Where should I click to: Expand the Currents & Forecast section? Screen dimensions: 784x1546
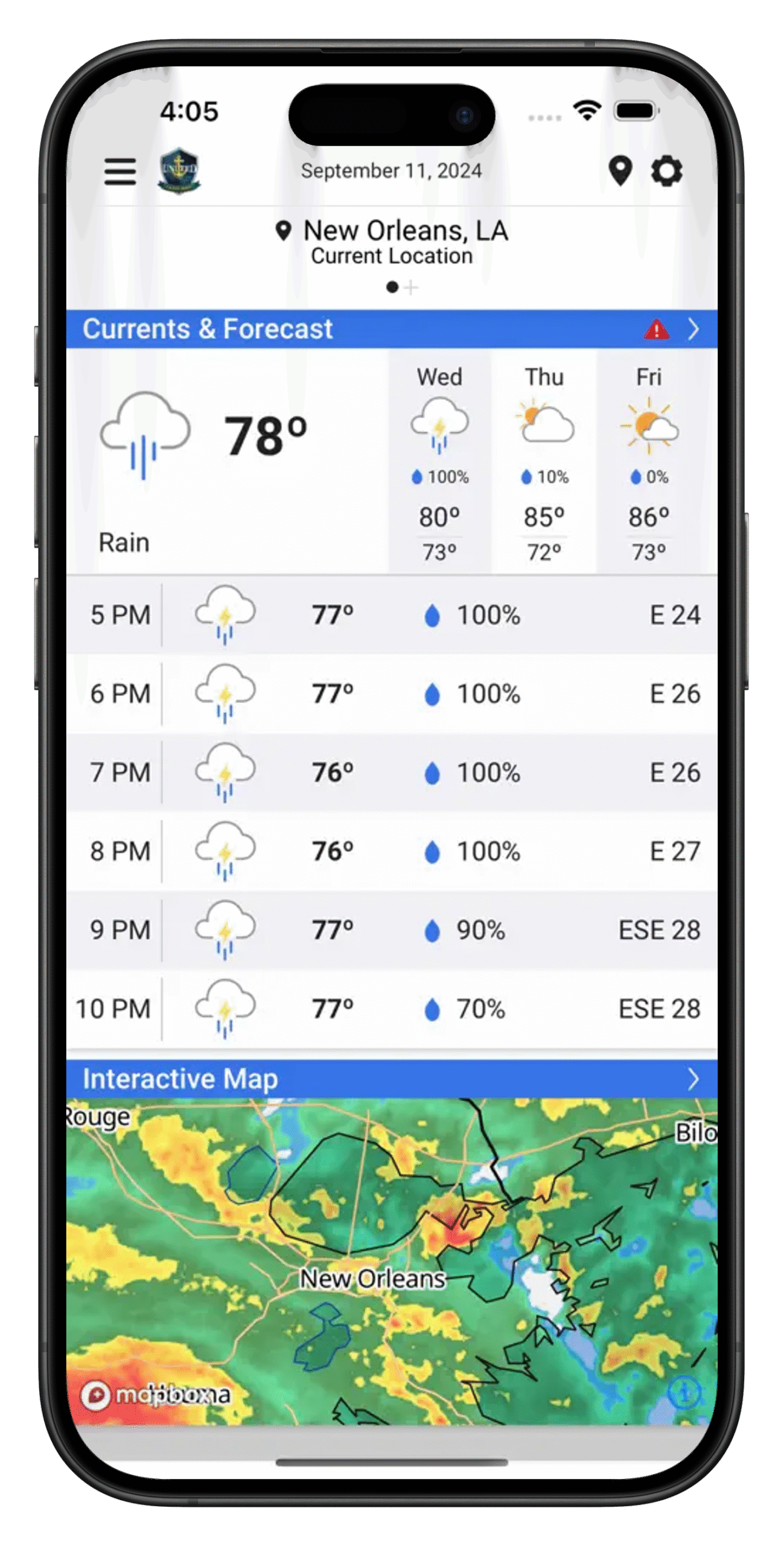(693, 330)
